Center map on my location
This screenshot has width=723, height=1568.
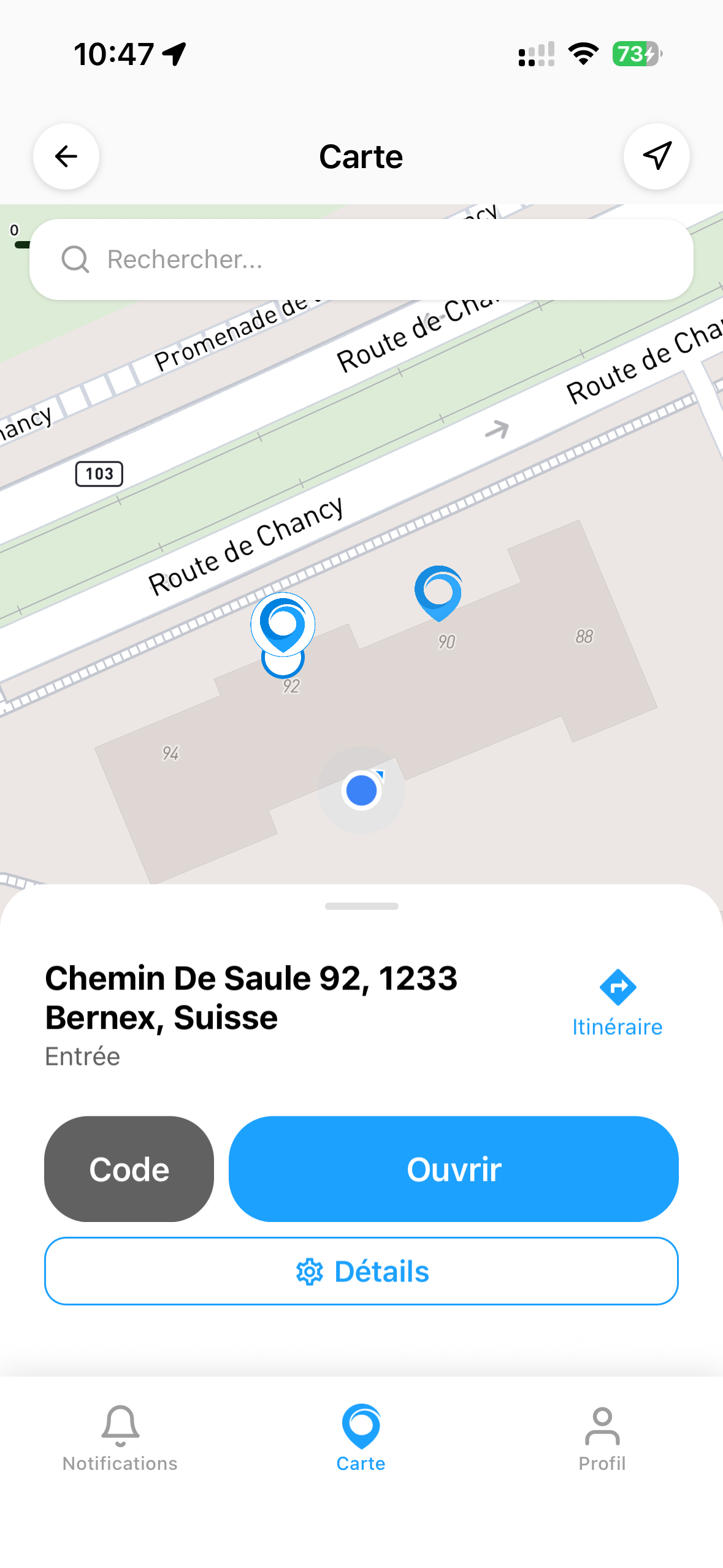coord(656,156)
